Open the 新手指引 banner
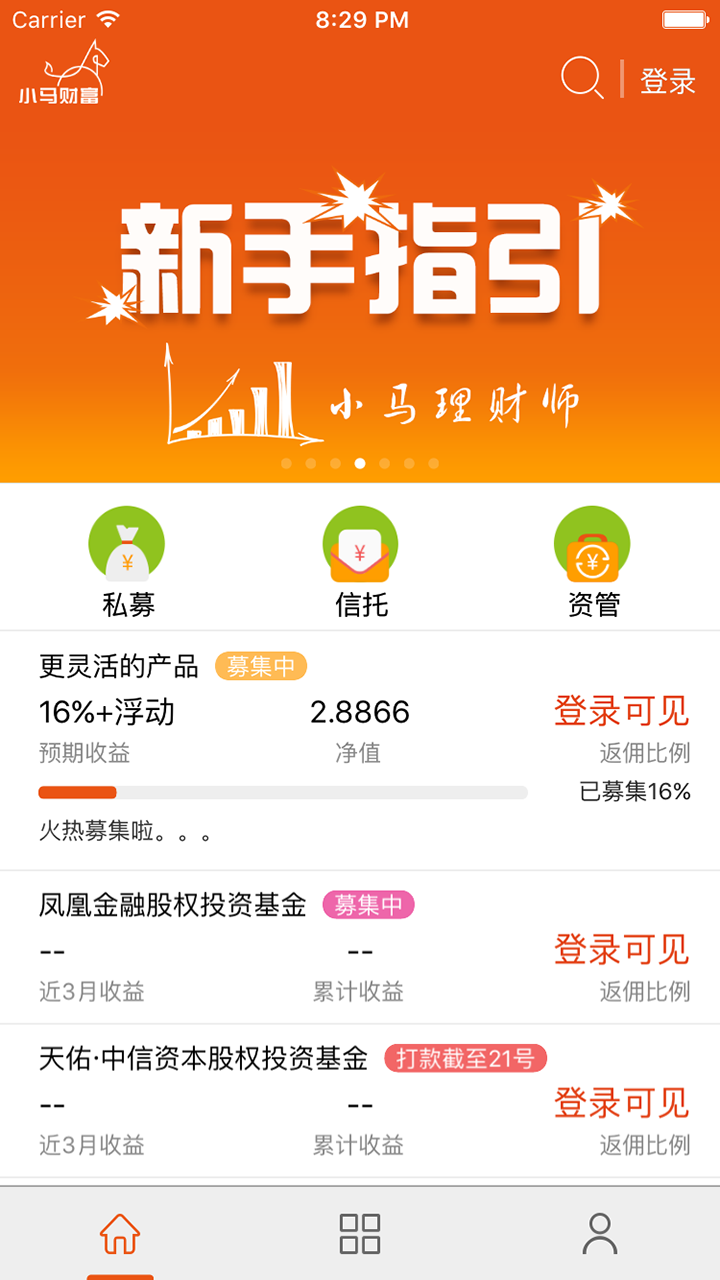 [360, 300]
